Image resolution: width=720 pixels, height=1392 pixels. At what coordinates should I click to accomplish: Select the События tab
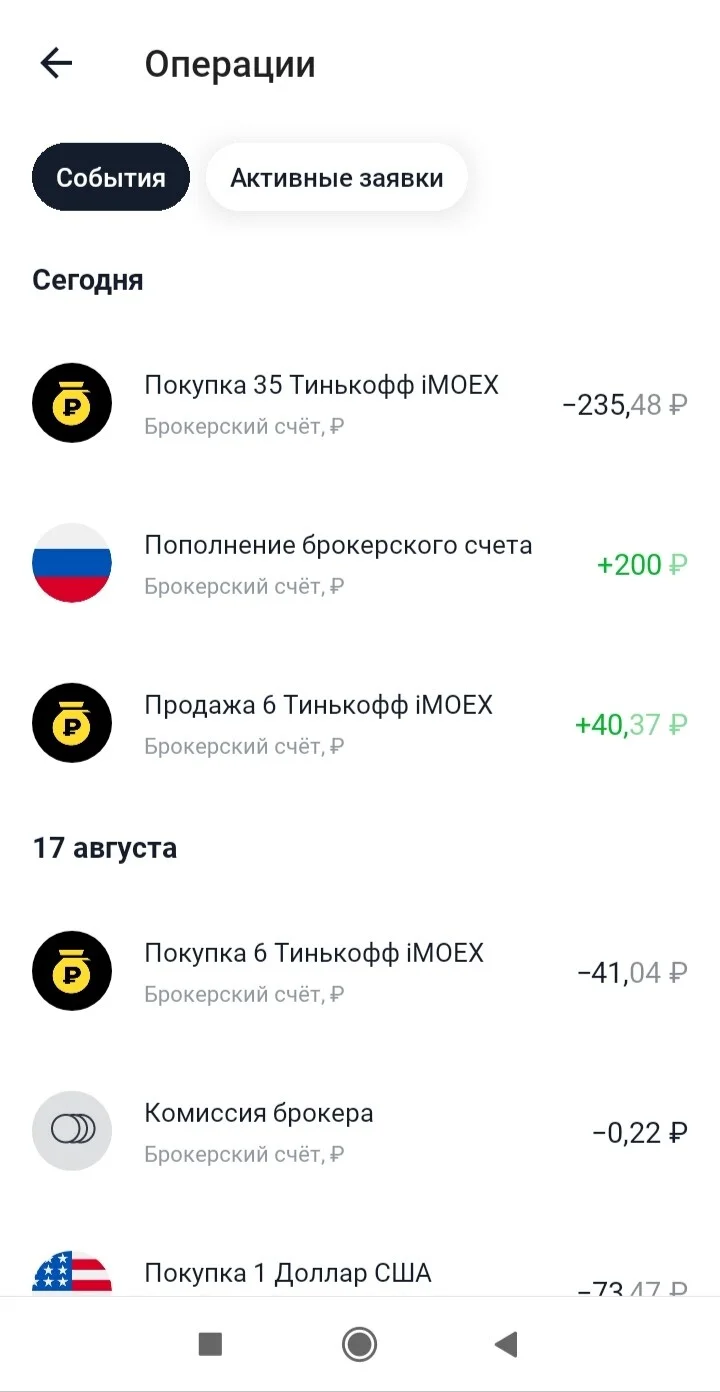pos(111,177)
